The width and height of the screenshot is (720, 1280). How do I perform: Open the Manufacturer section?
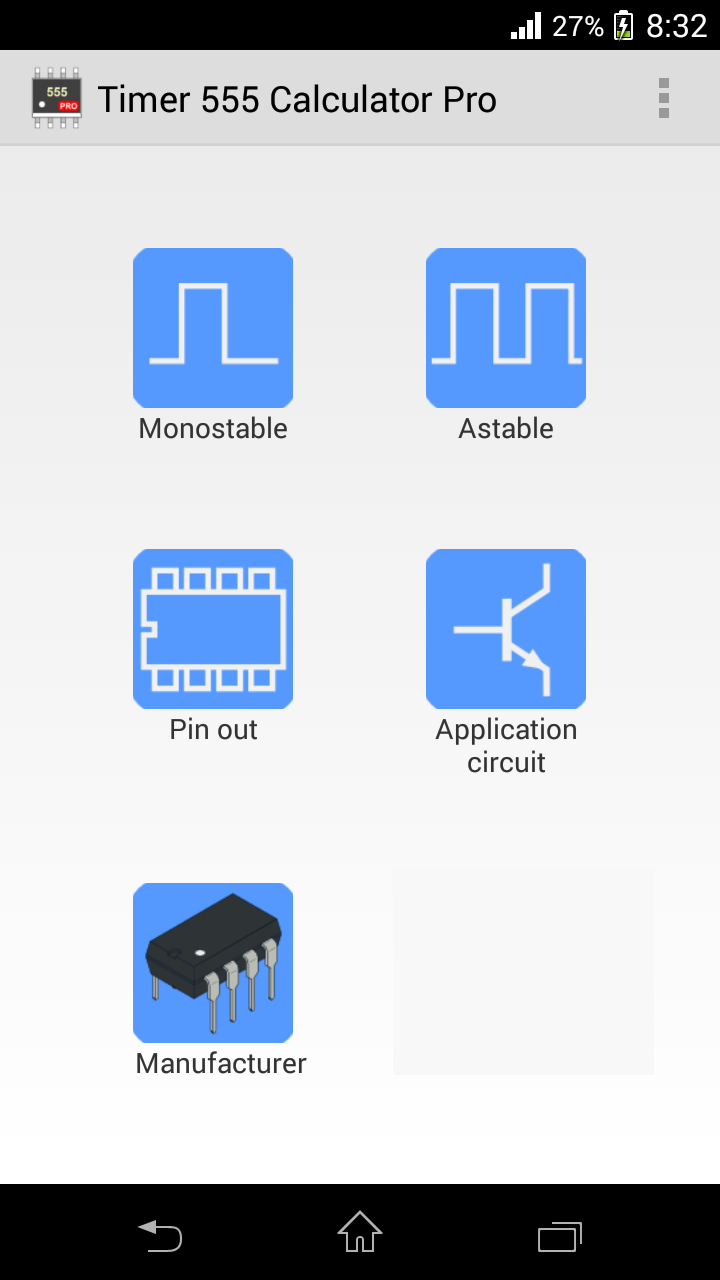coord(213,963)
